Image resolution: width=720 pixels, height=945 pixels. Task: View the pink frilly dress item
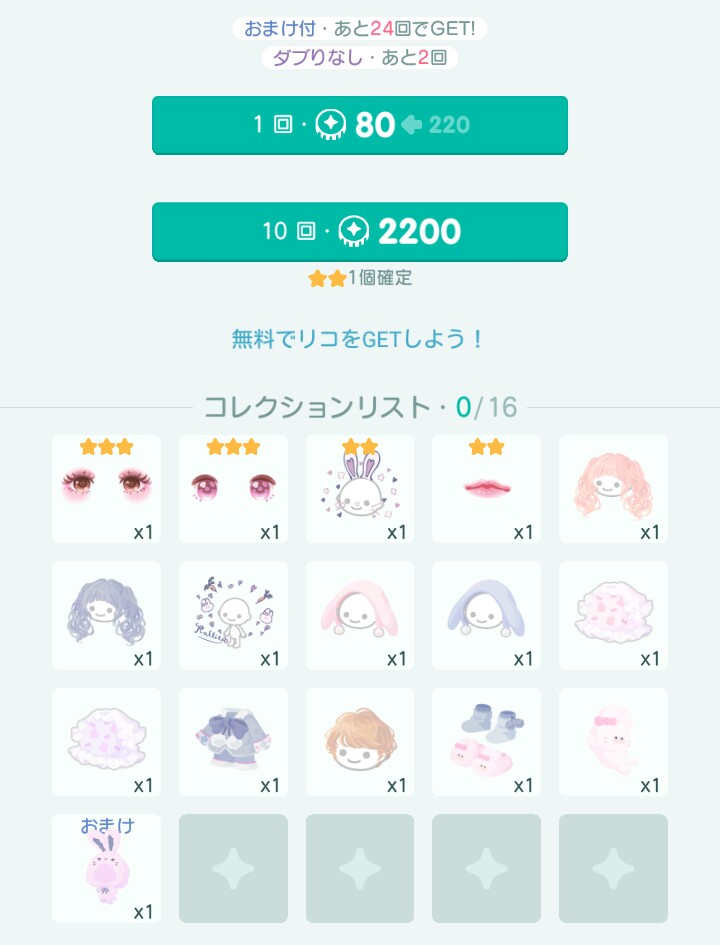pyautogui.click(x=613, y=615)
